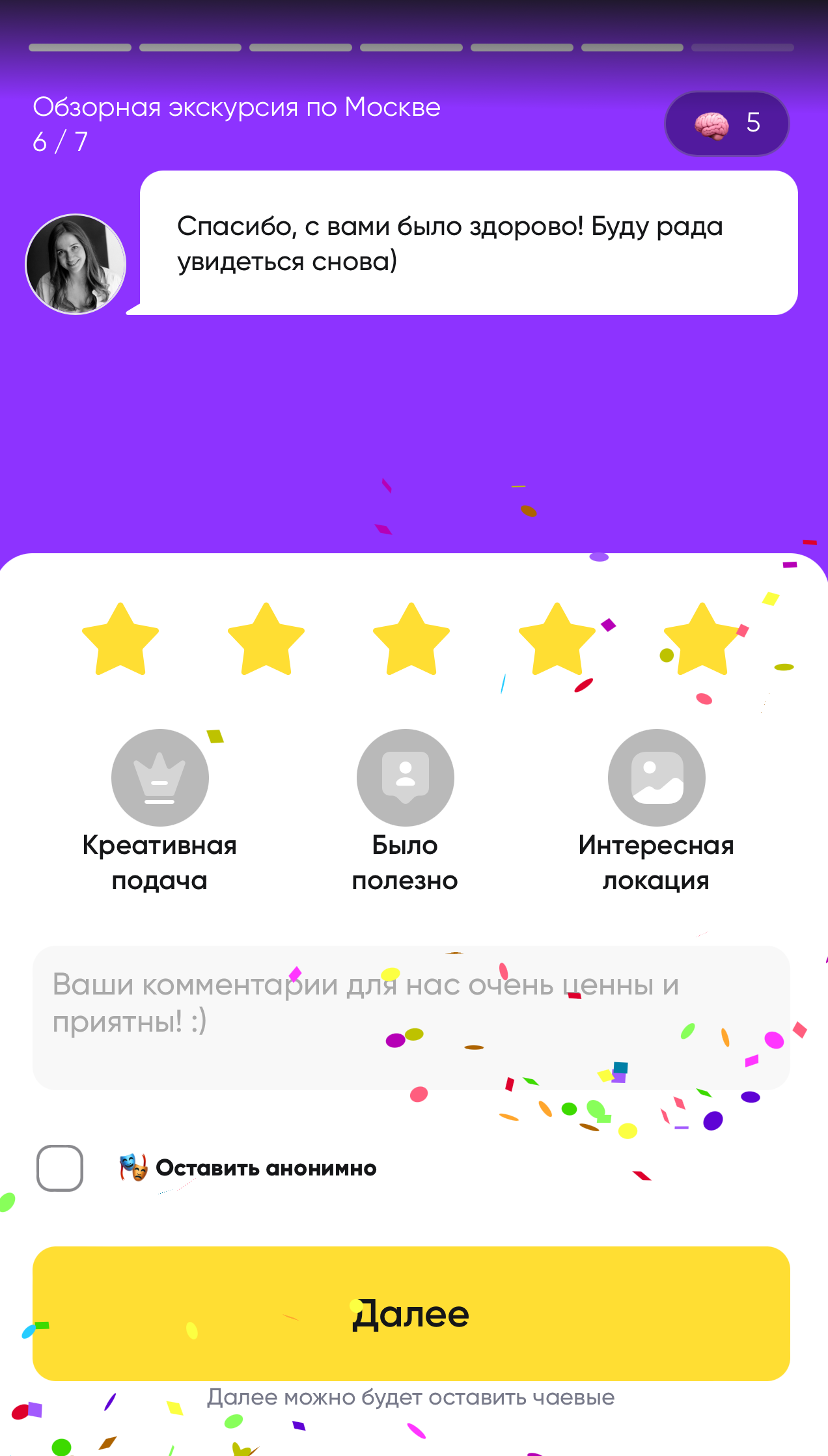Choose the 'Интересная локация' badge
This screenshot has width=828, height=1456.
coord(656,778)
